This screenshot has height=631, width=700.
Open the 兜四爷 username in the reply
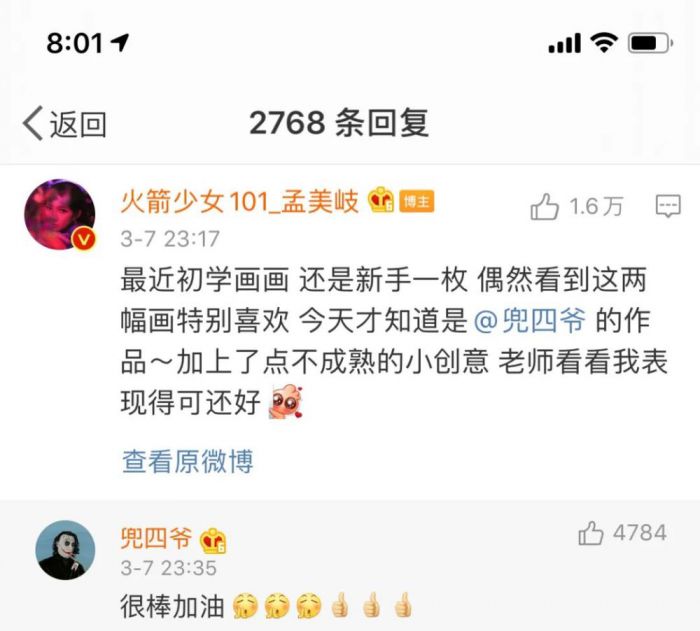(x=156, y=539)
